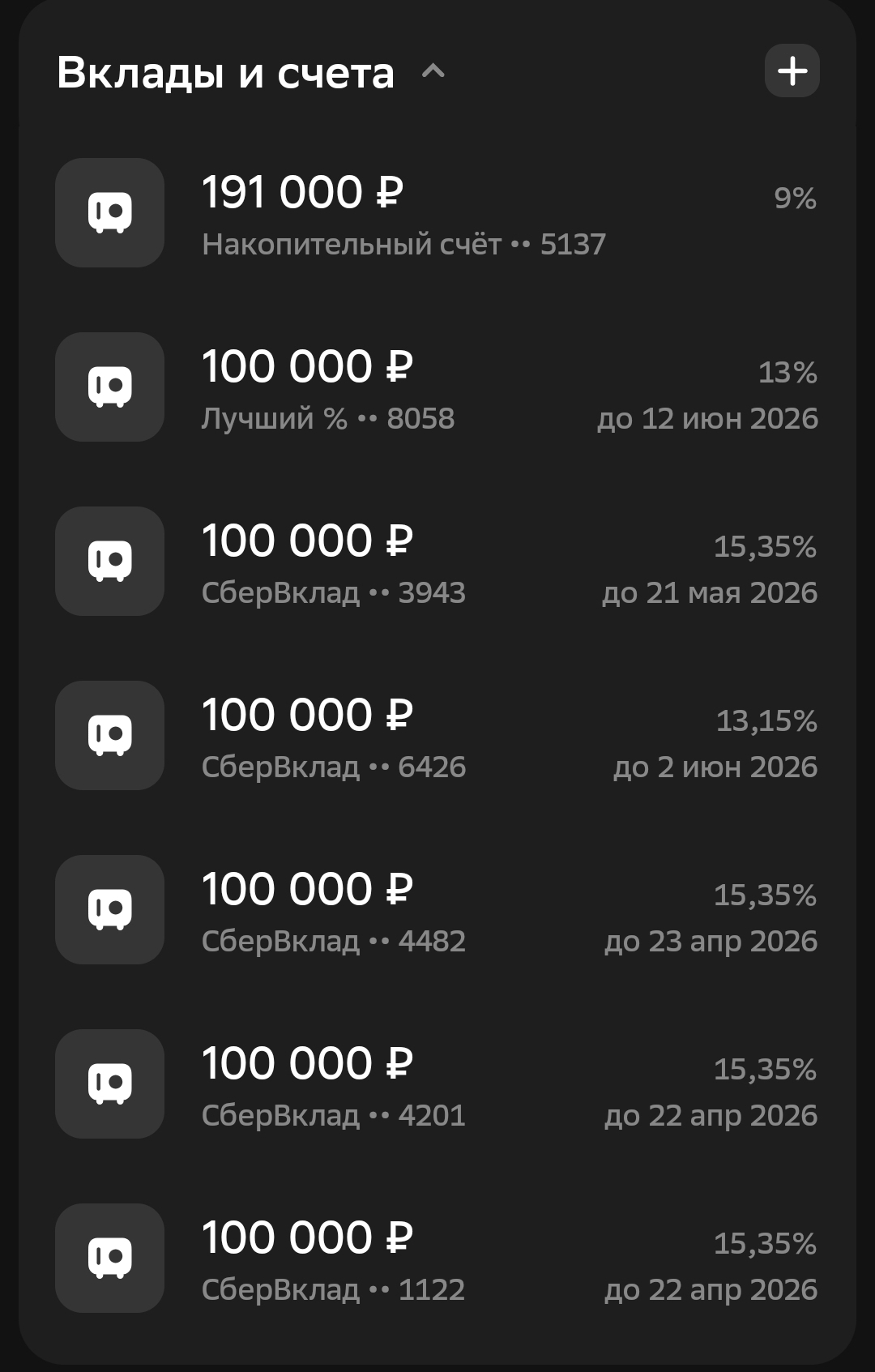Tap the plus button to add an account
The width and height of the screenshot is (875, 1372).
click(792, 71)
